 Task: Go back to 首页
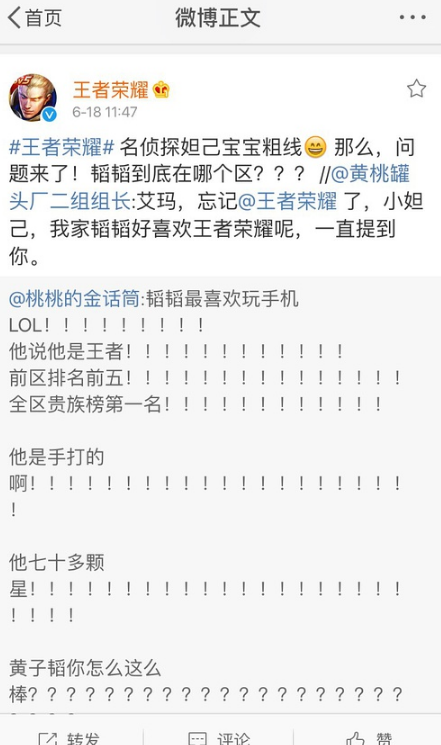click(x=35, y=18)
